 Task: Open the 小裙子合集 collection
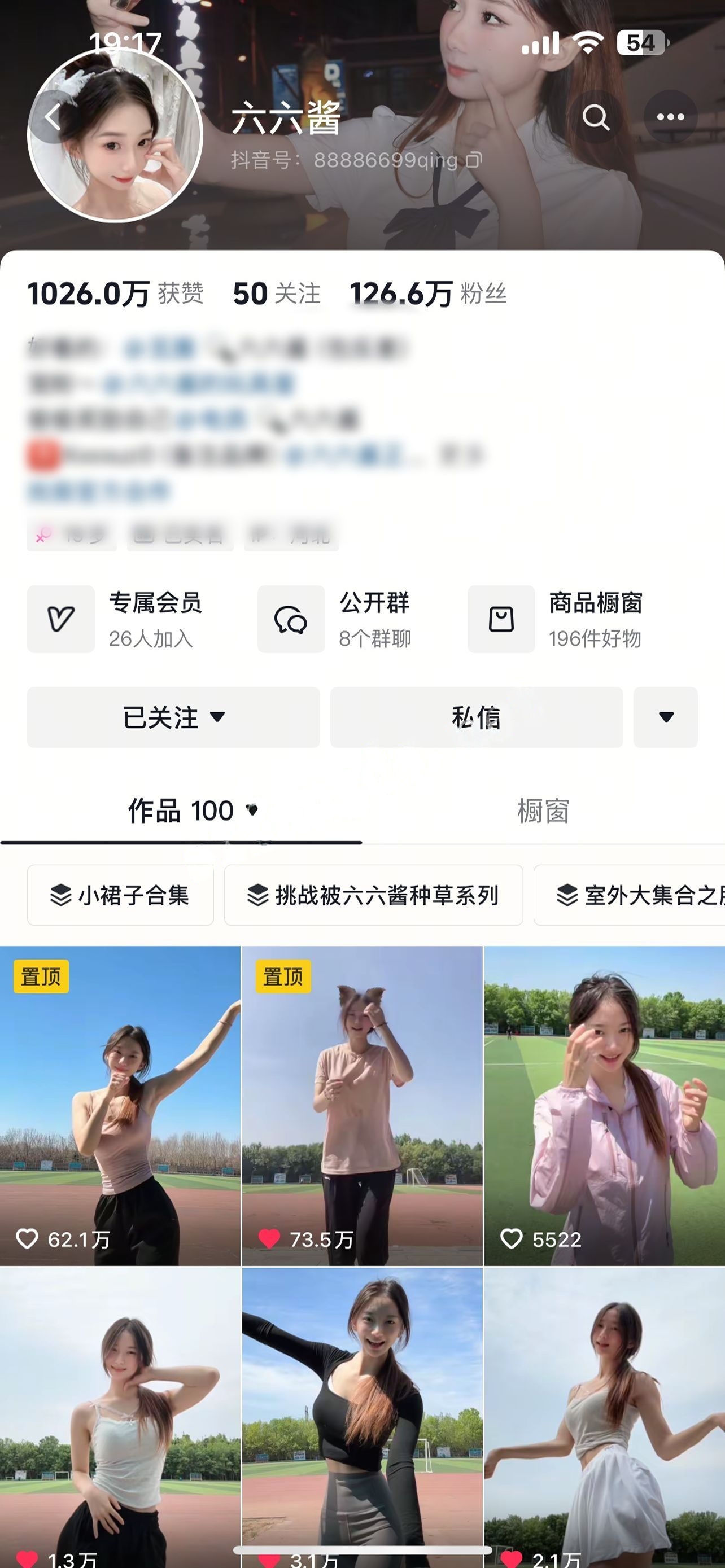[x=120, y=895]
